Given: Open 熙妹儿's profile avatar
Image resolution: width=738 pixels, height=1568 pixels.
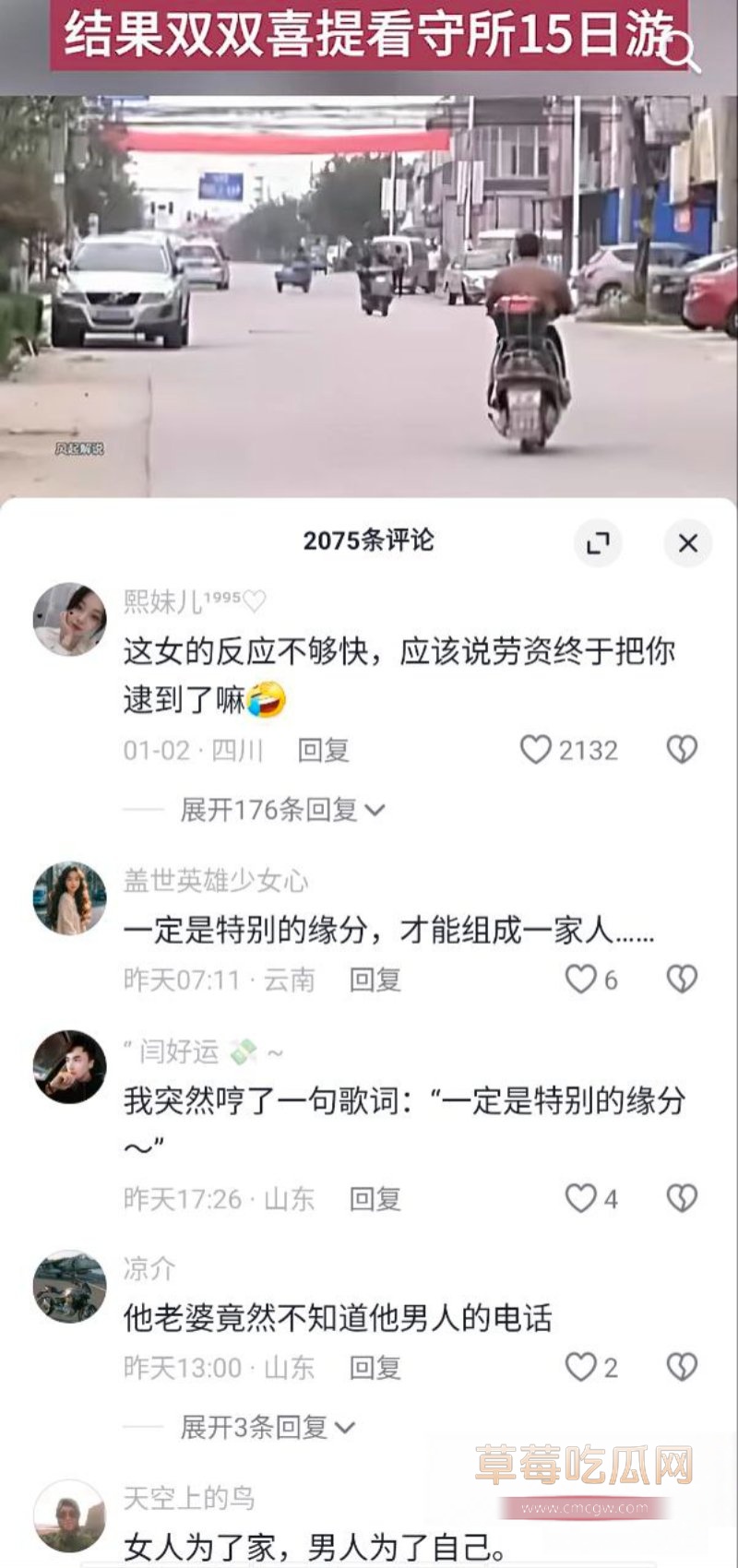Looking at the screenshot, I should coord(69,620).
